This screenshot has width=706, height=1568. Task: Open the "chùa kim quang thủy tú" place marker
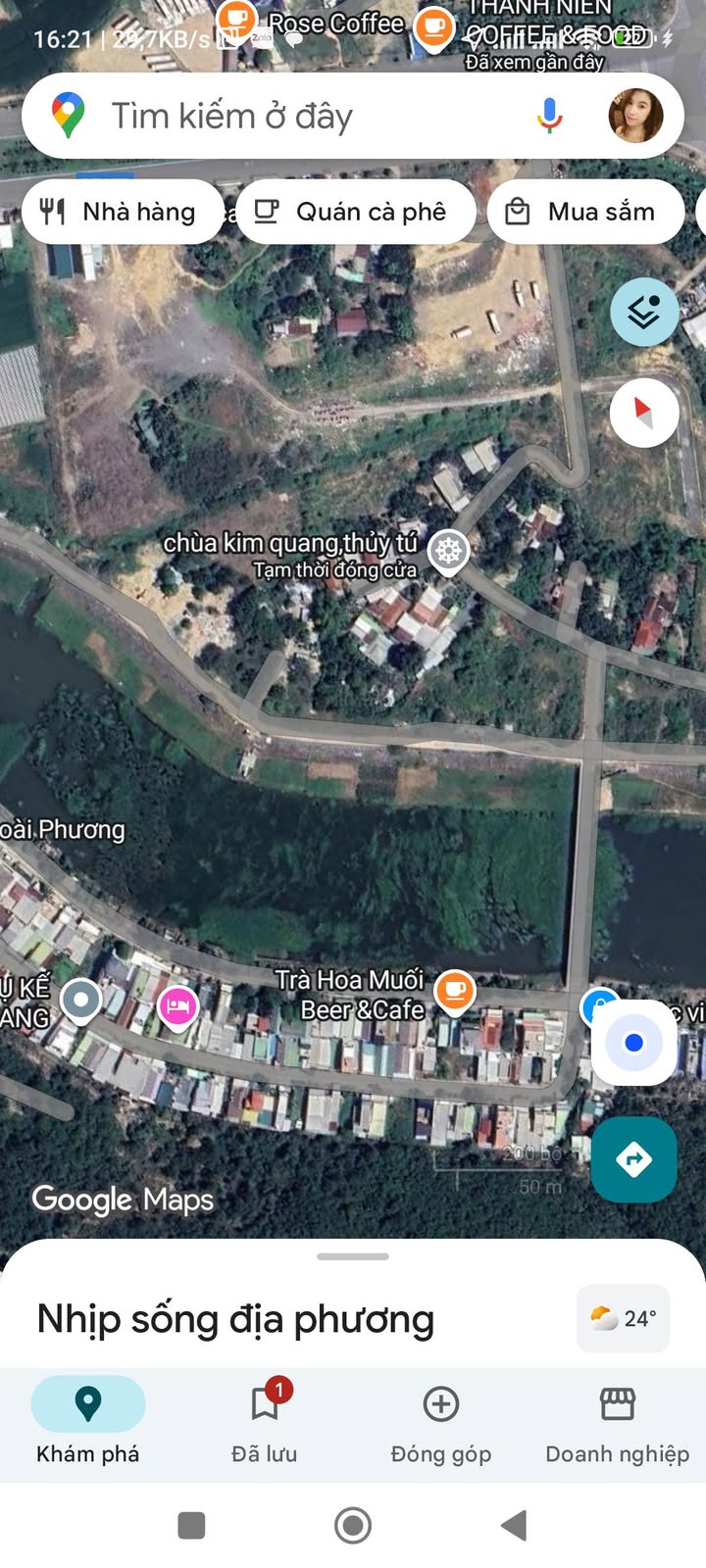449,551
